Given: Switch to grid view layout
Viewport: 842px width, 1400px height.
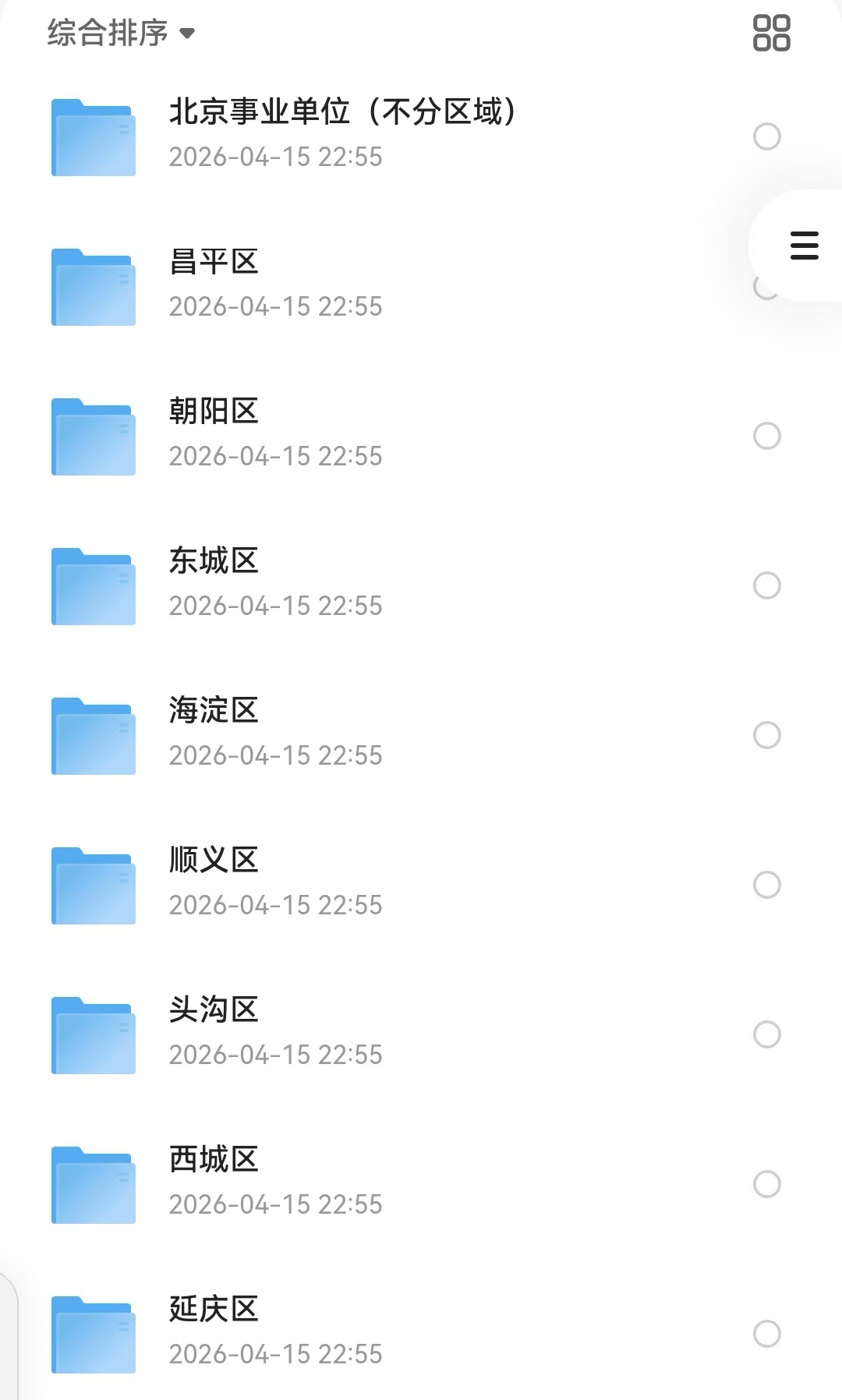Looking at the screenshot, I should pos(771,33).
